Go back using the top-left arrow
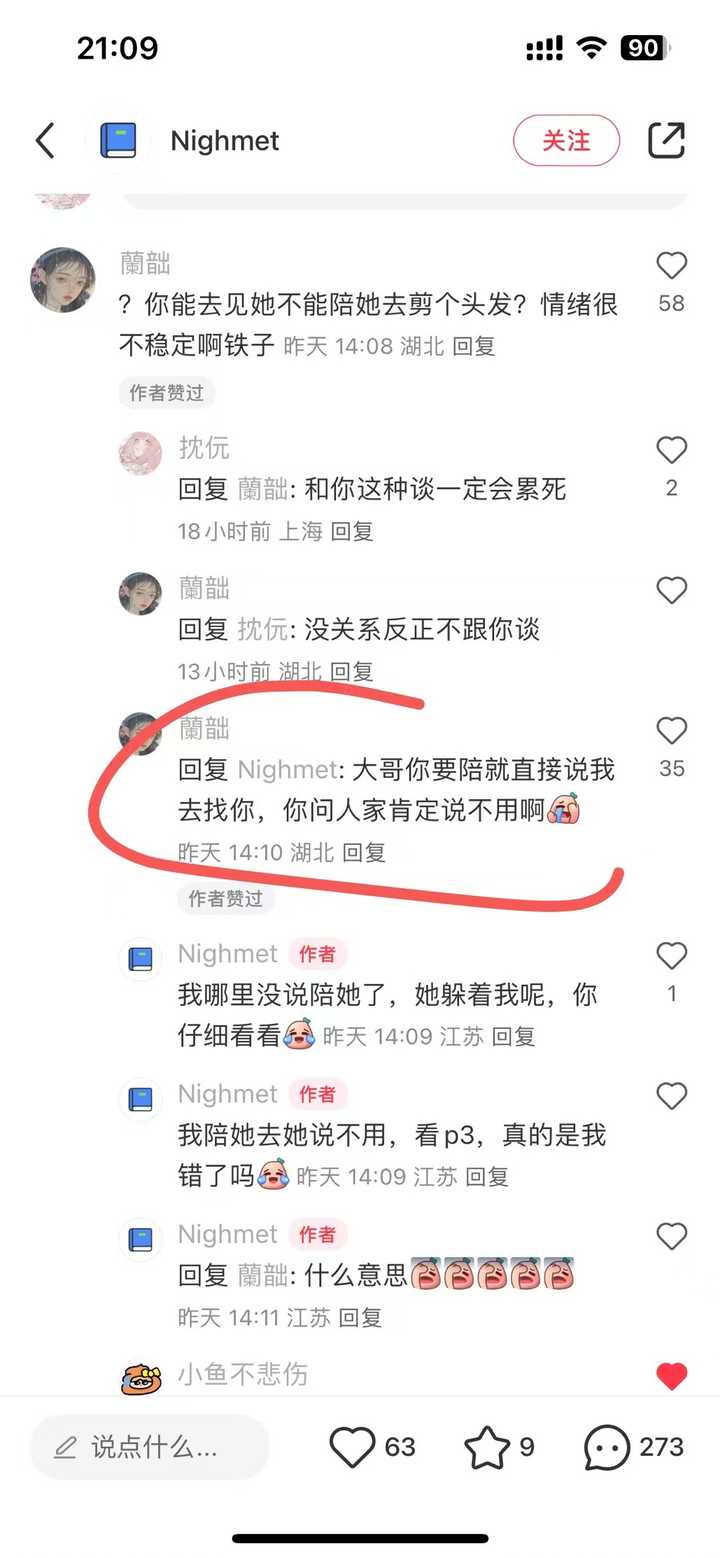720x1558 pixels. (x=45, y=141)
